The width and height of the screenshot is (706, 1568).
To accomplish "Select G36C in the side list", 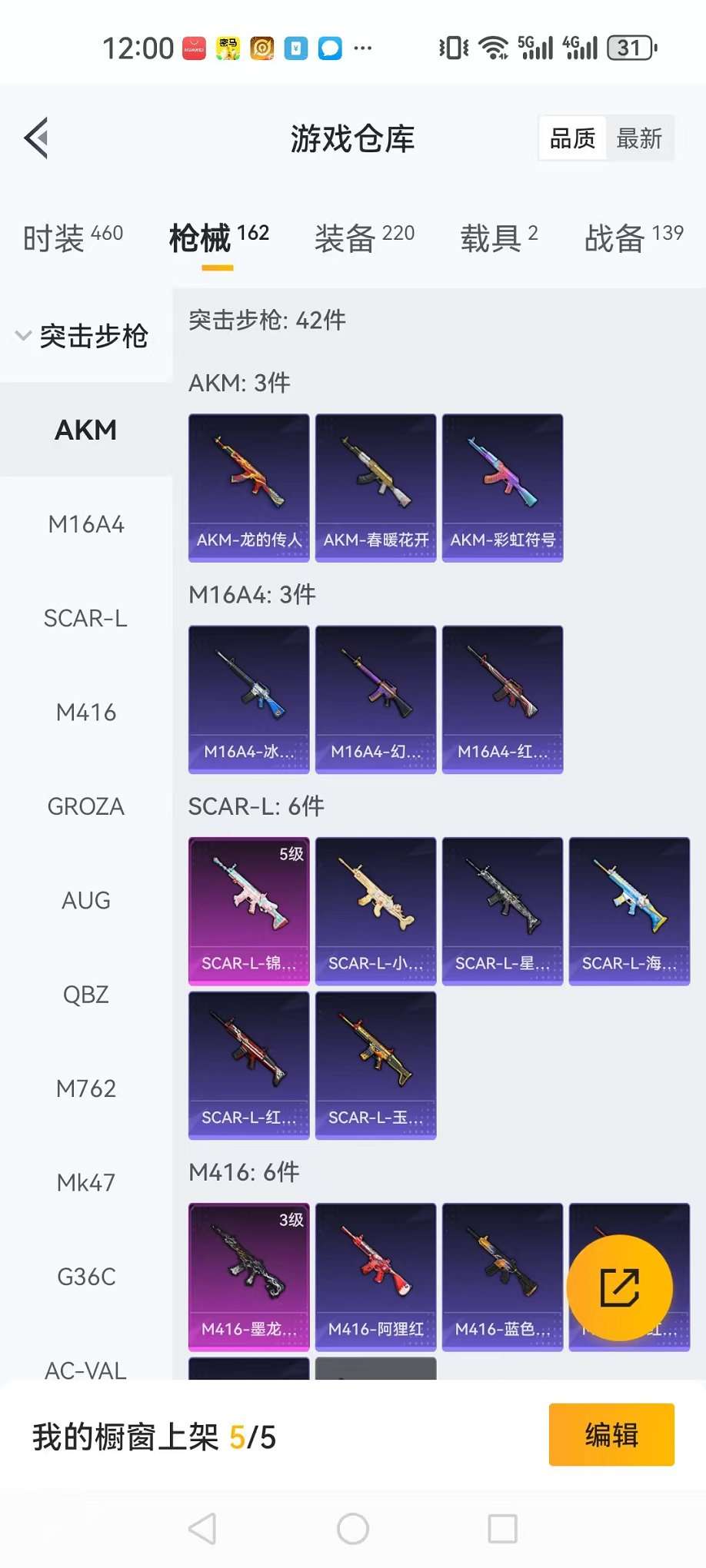I will (x=86, y=1277).
